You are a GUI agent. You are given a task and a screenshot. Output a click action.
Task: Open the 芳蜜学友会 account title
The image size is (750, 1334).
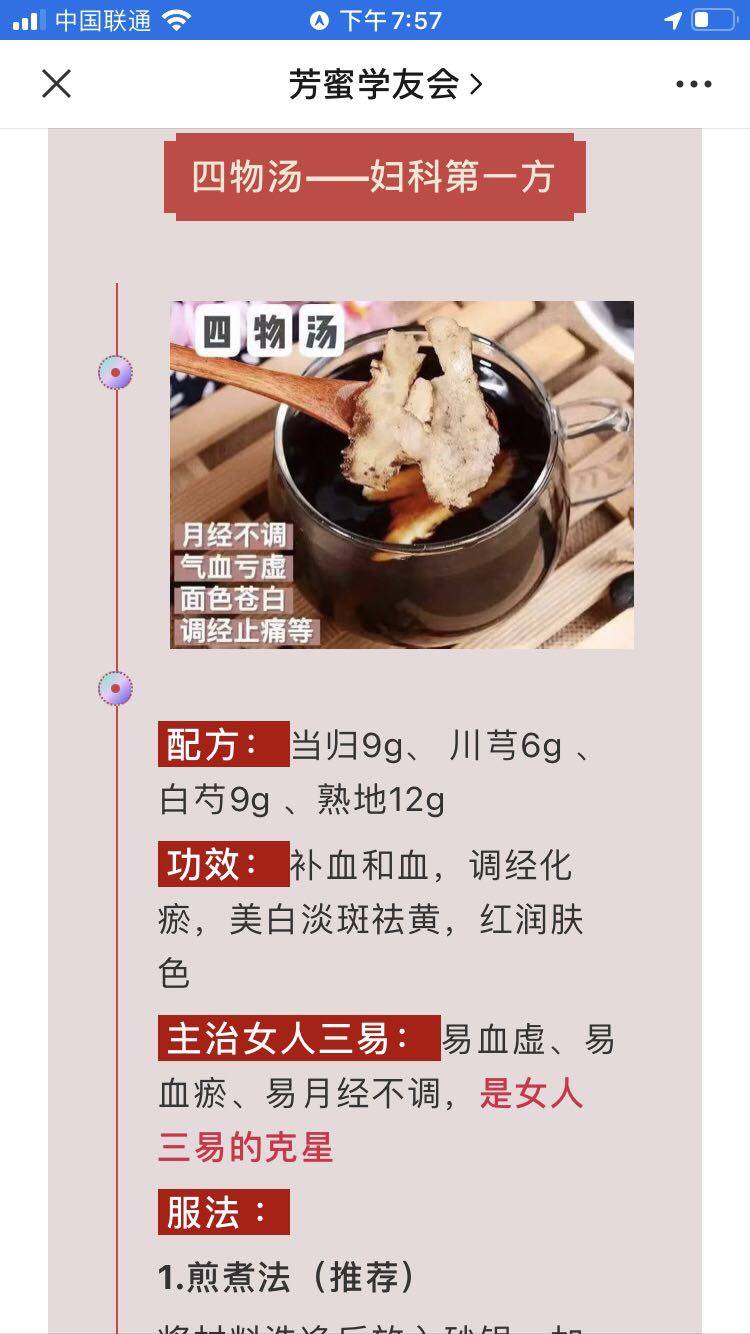click(385, 85)
